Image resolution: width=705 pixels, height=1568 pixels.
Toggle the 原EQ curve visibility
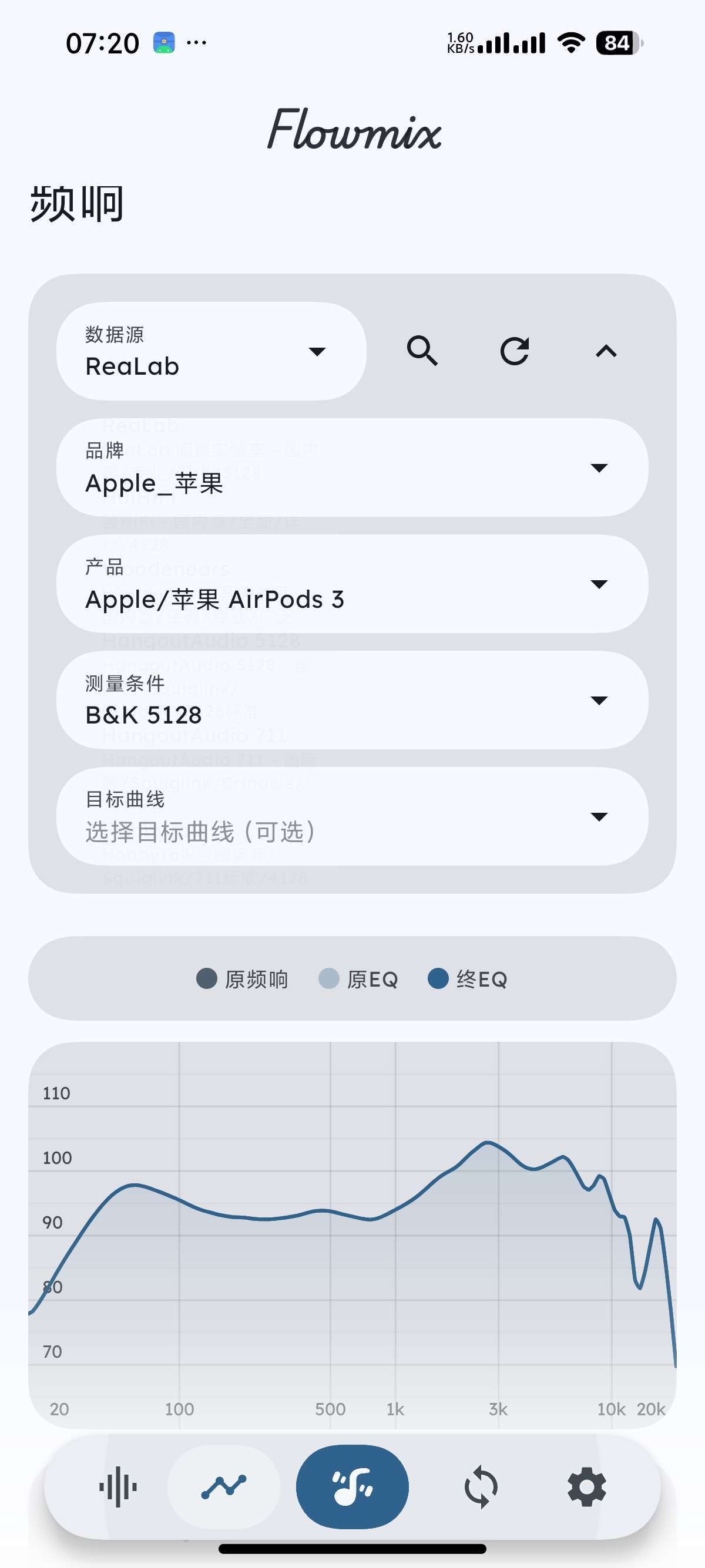coord(358,980)
